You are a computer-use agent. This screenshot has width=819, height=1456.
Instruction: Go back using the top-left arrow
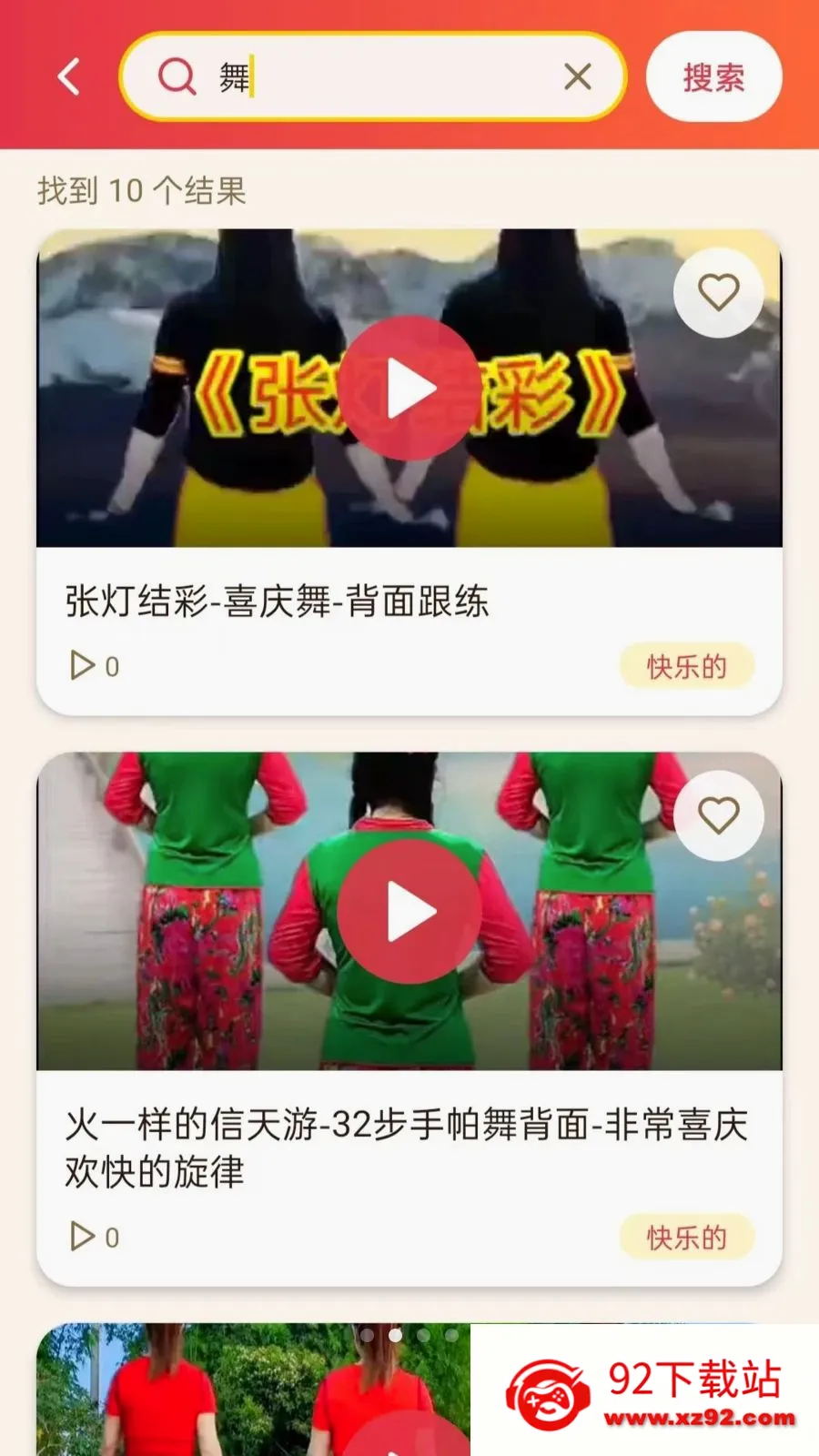(69, 76)
